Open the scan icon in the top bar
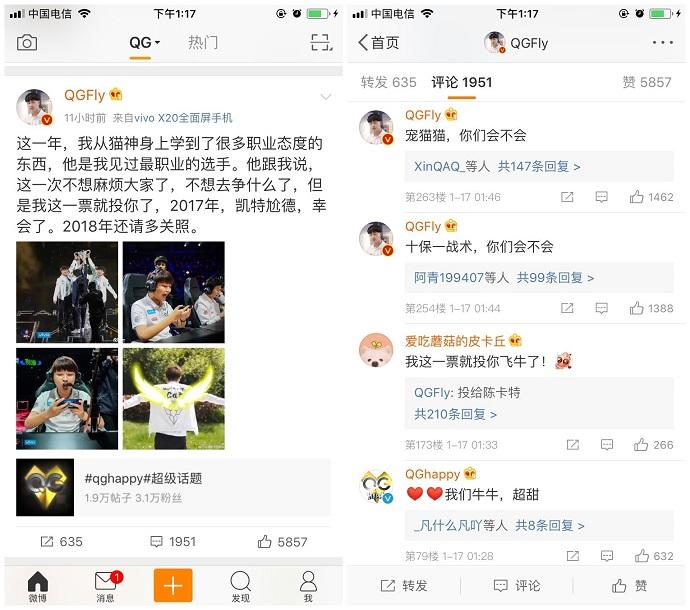 pos(319,43)
